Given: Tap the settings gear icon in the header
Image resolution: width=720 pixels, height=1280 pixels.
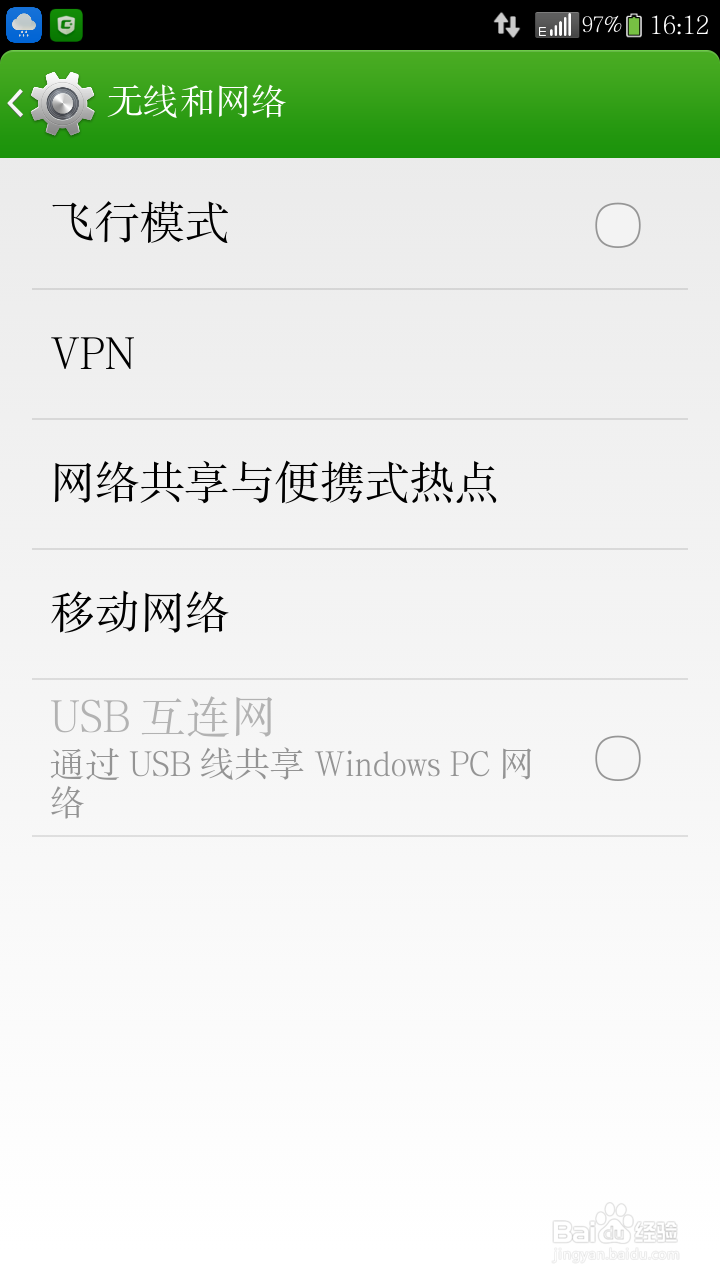Looking at the screenshot, I should click(62, 102).
